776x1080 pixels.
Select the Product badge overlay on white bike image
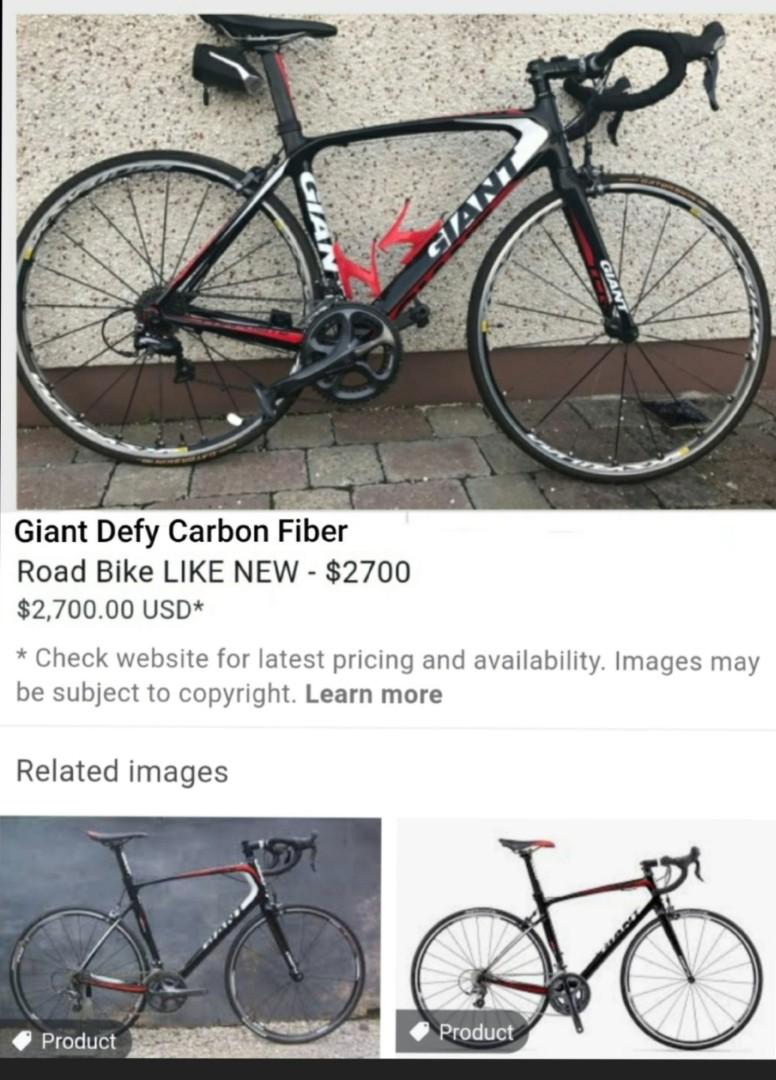coord(462,1031)
